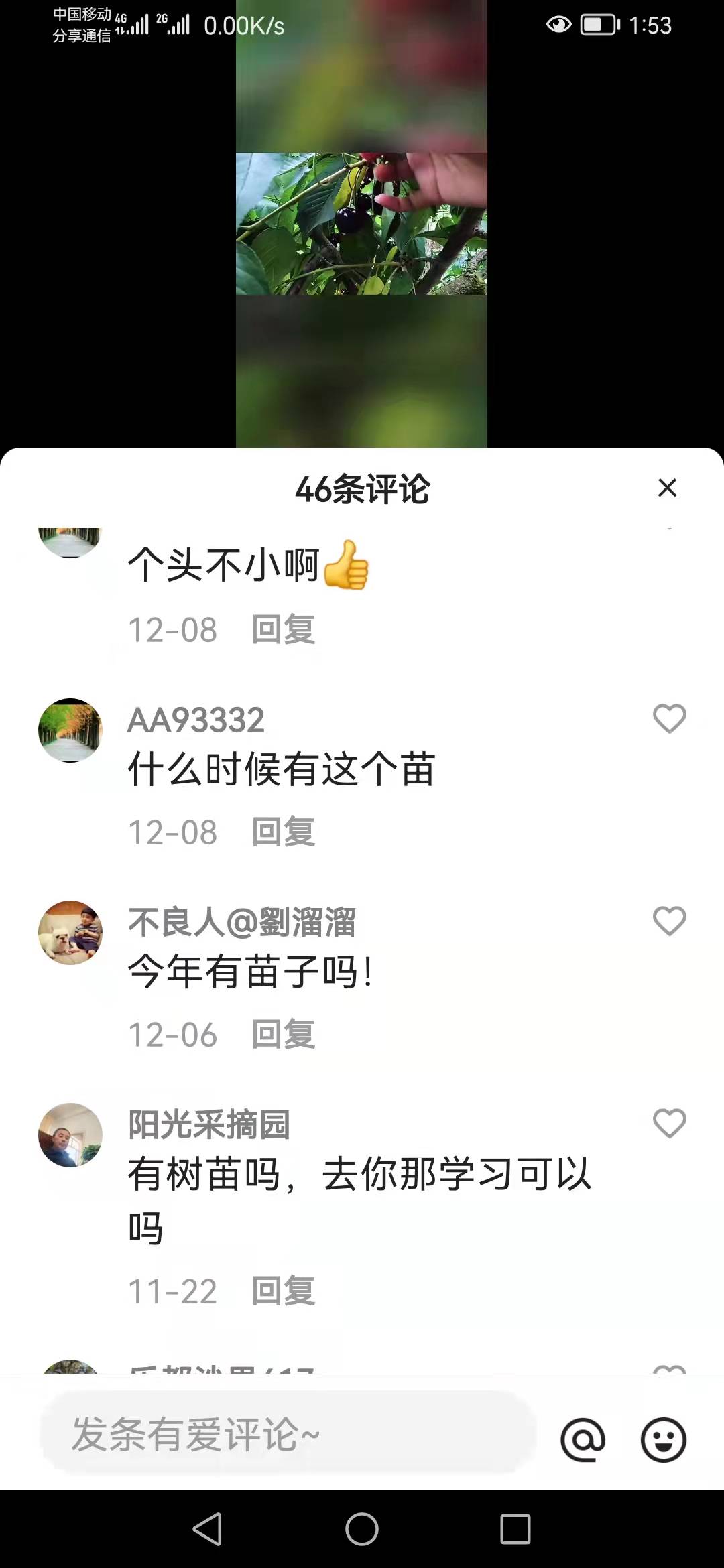Mention a friend with the @ icon
This screenshot has width=724, height=1568.
[x=583, y=1439]
